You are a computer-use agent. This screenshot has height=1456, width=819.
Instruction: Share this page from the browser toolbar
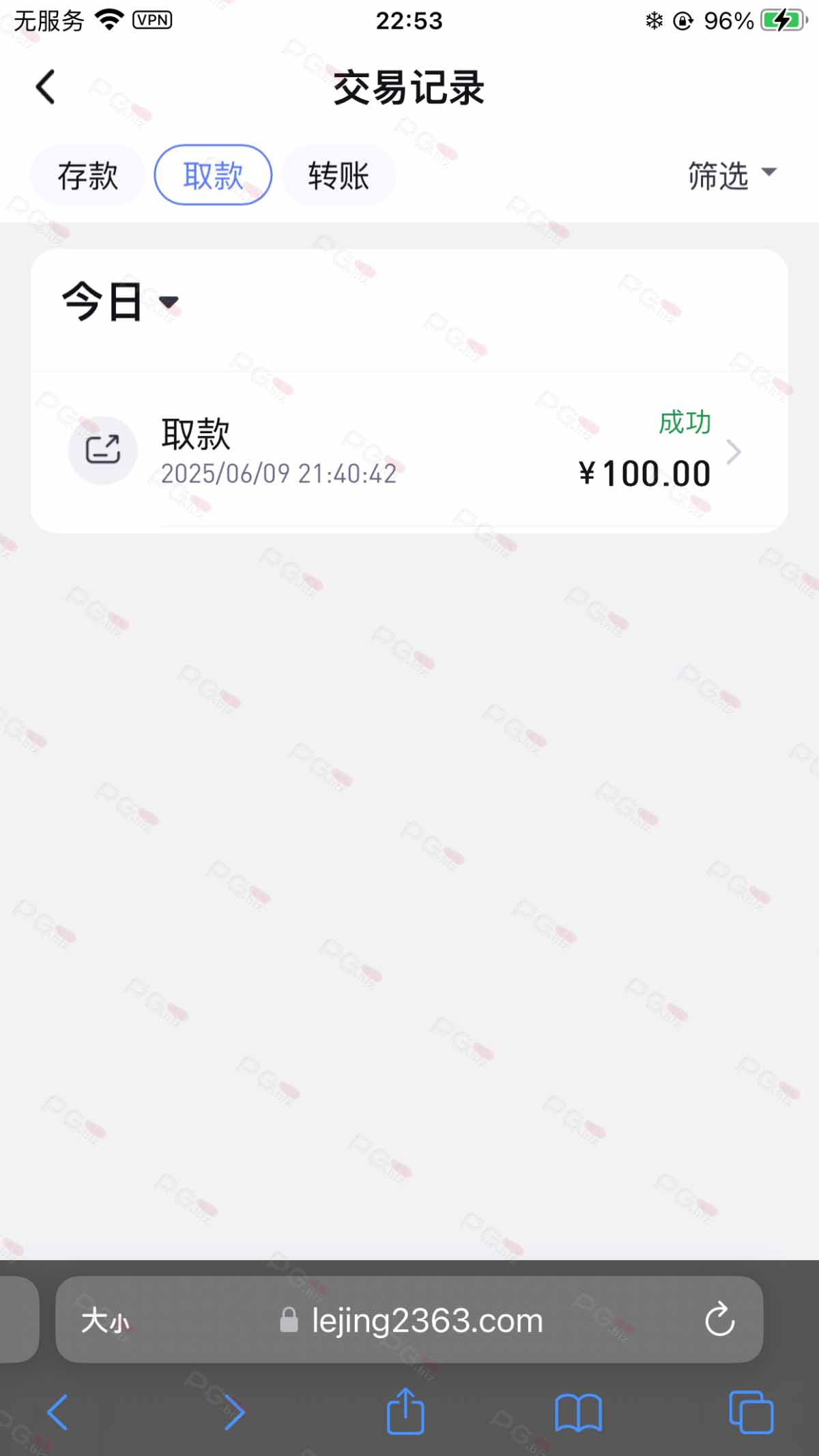[x=405, y=1411]
